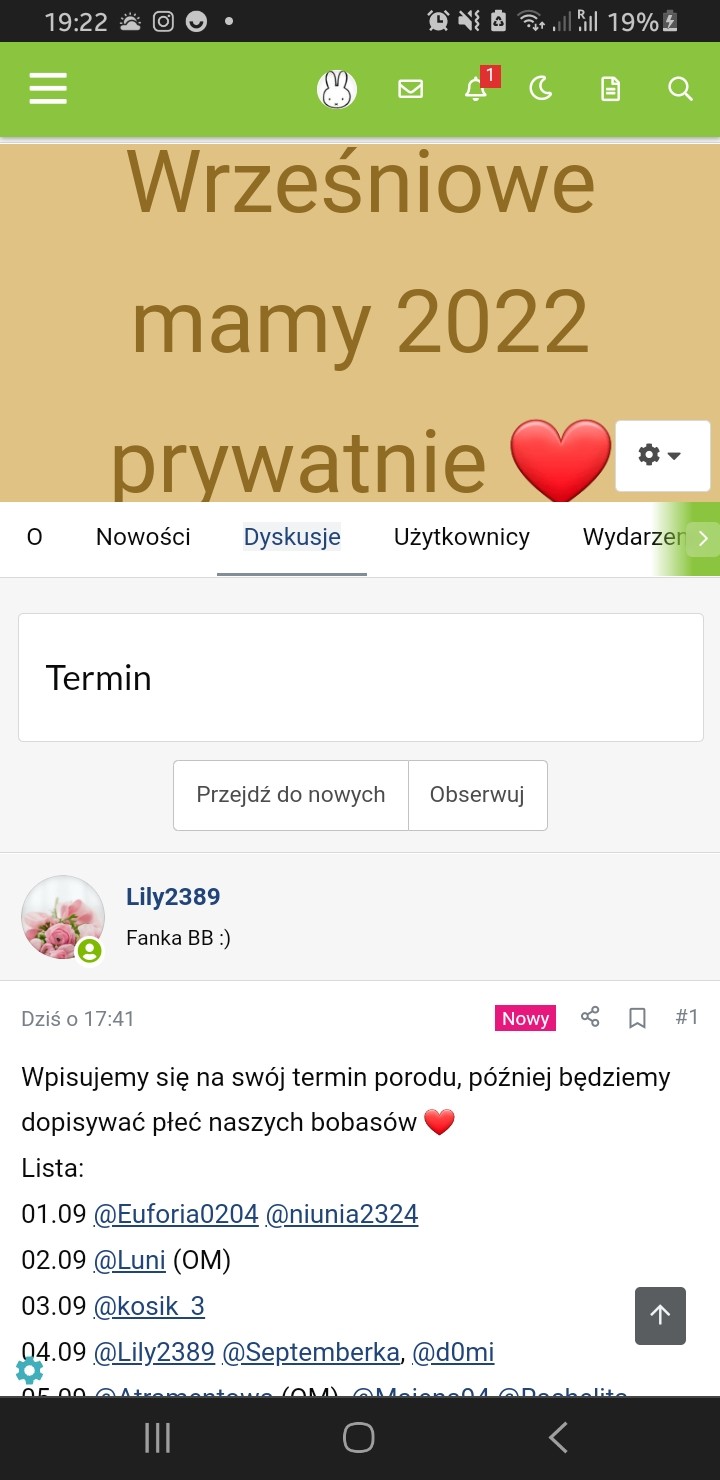Select the Dyskusje tab

coord(292,537)
